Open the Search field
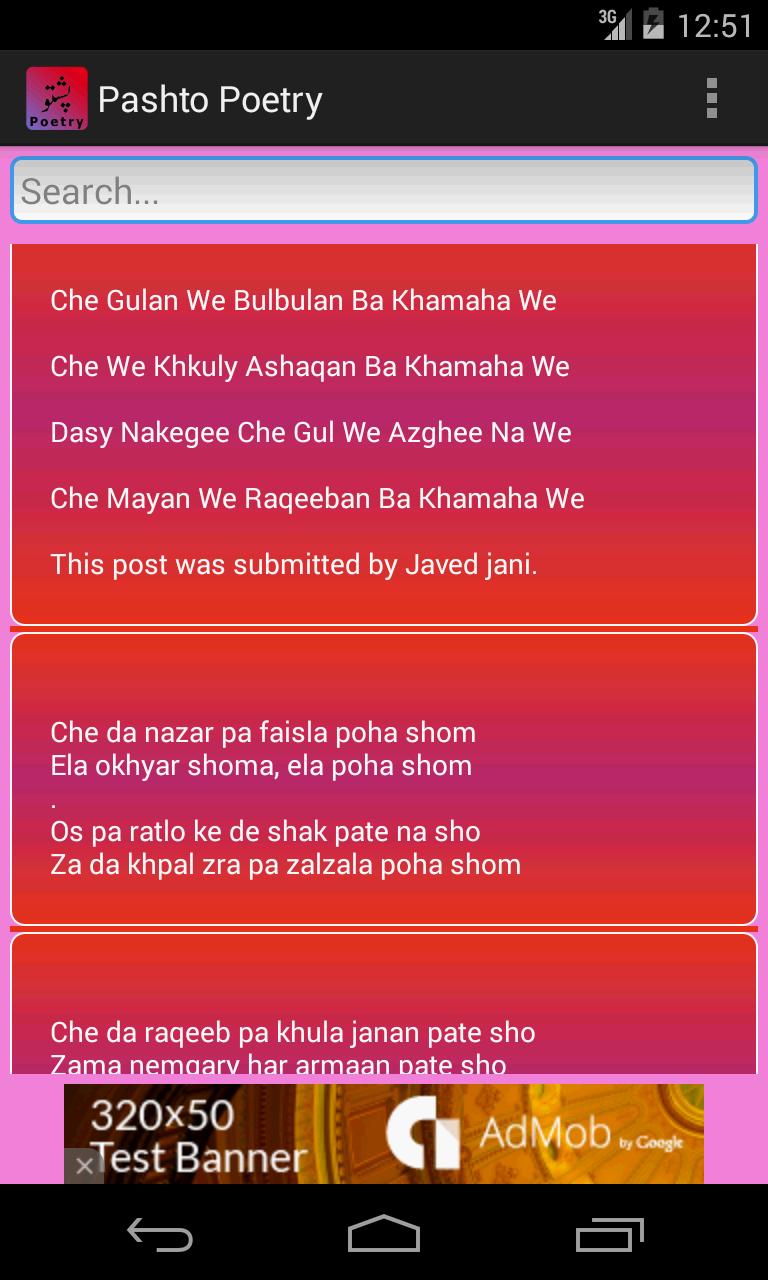Image resolution: width=768 pixels, height=1280 pixels. tap(383, 190)
